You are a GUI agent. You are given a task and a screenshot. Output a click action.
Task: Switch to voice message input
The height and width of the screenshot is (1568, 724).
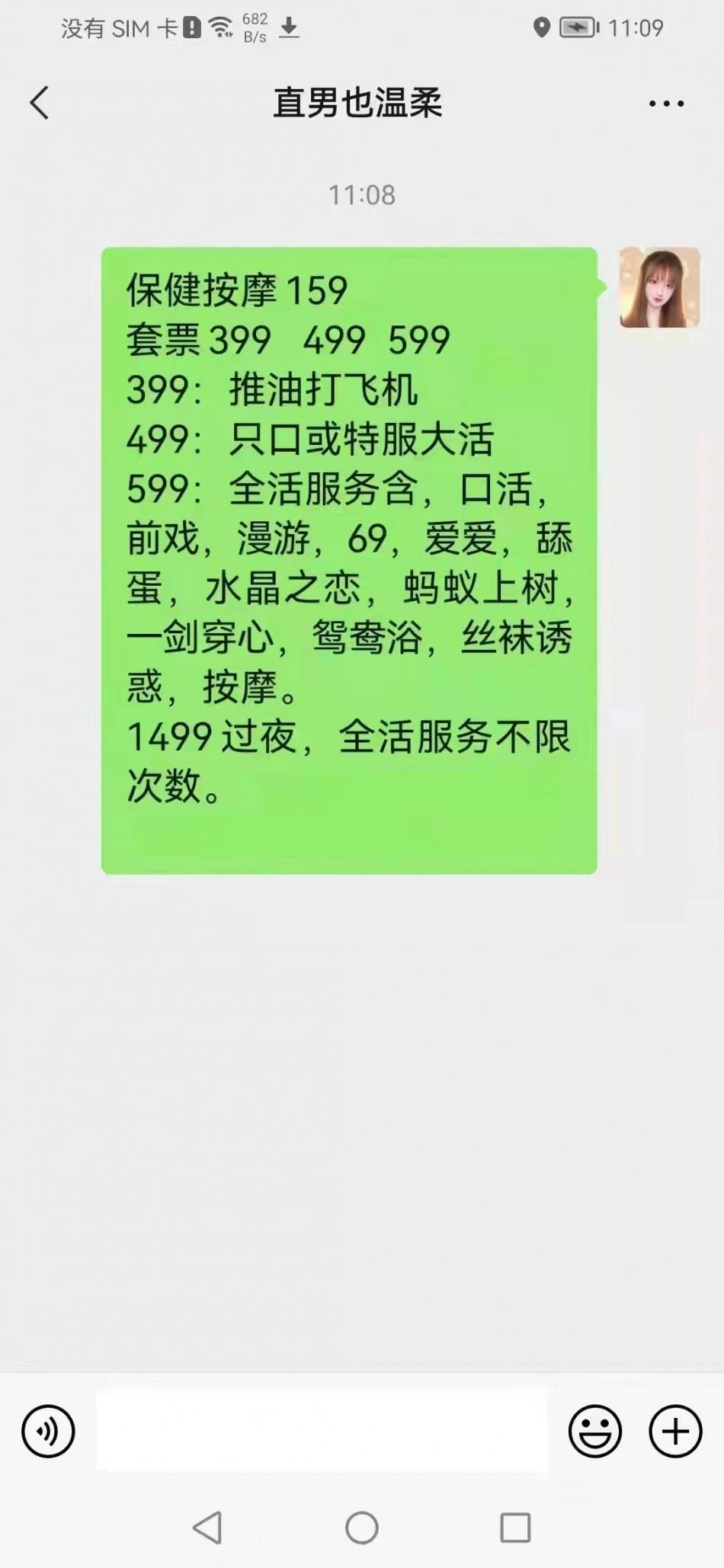48,1431
